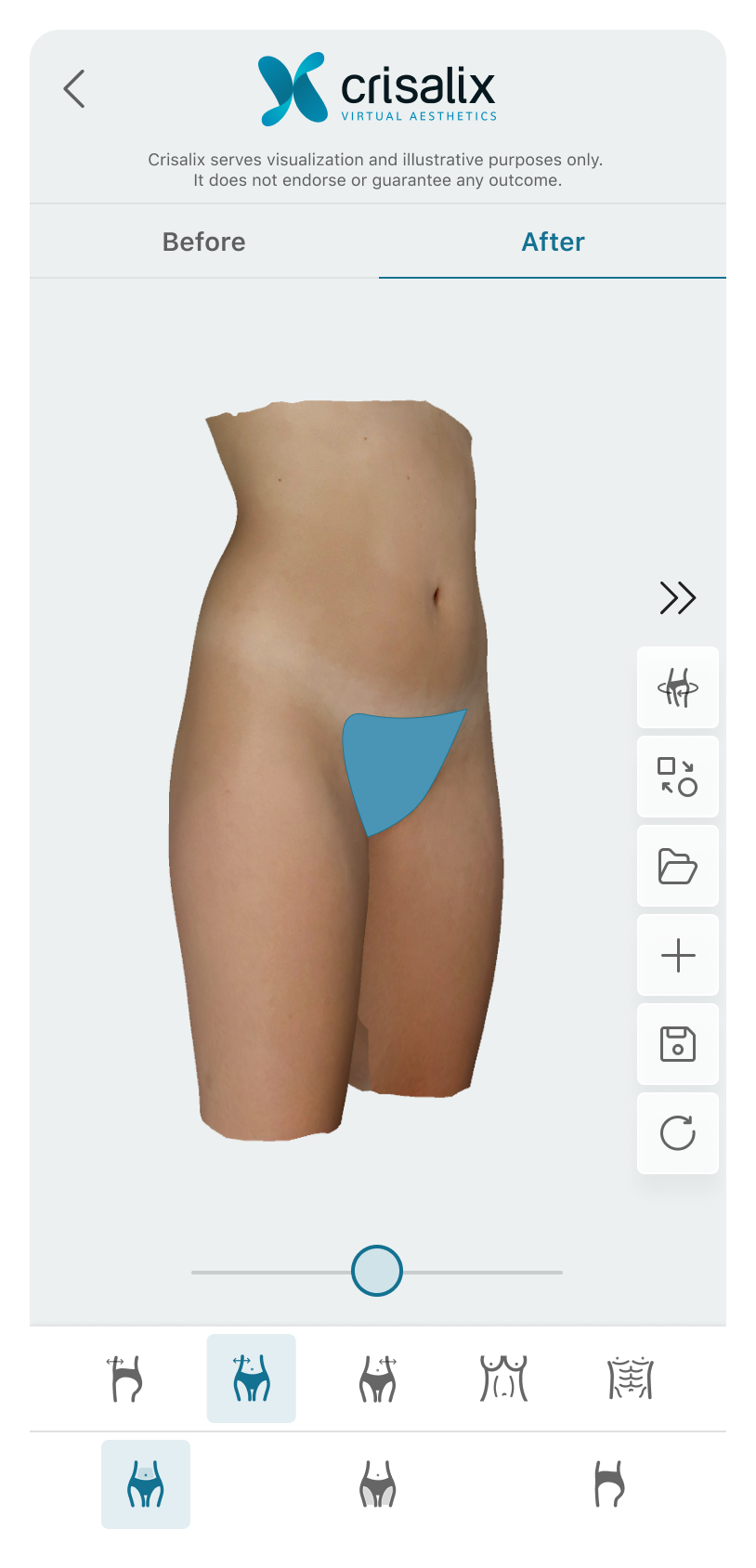Save the current simulation
This screenshot has height=1568, width=756.
pos(678,1044)
